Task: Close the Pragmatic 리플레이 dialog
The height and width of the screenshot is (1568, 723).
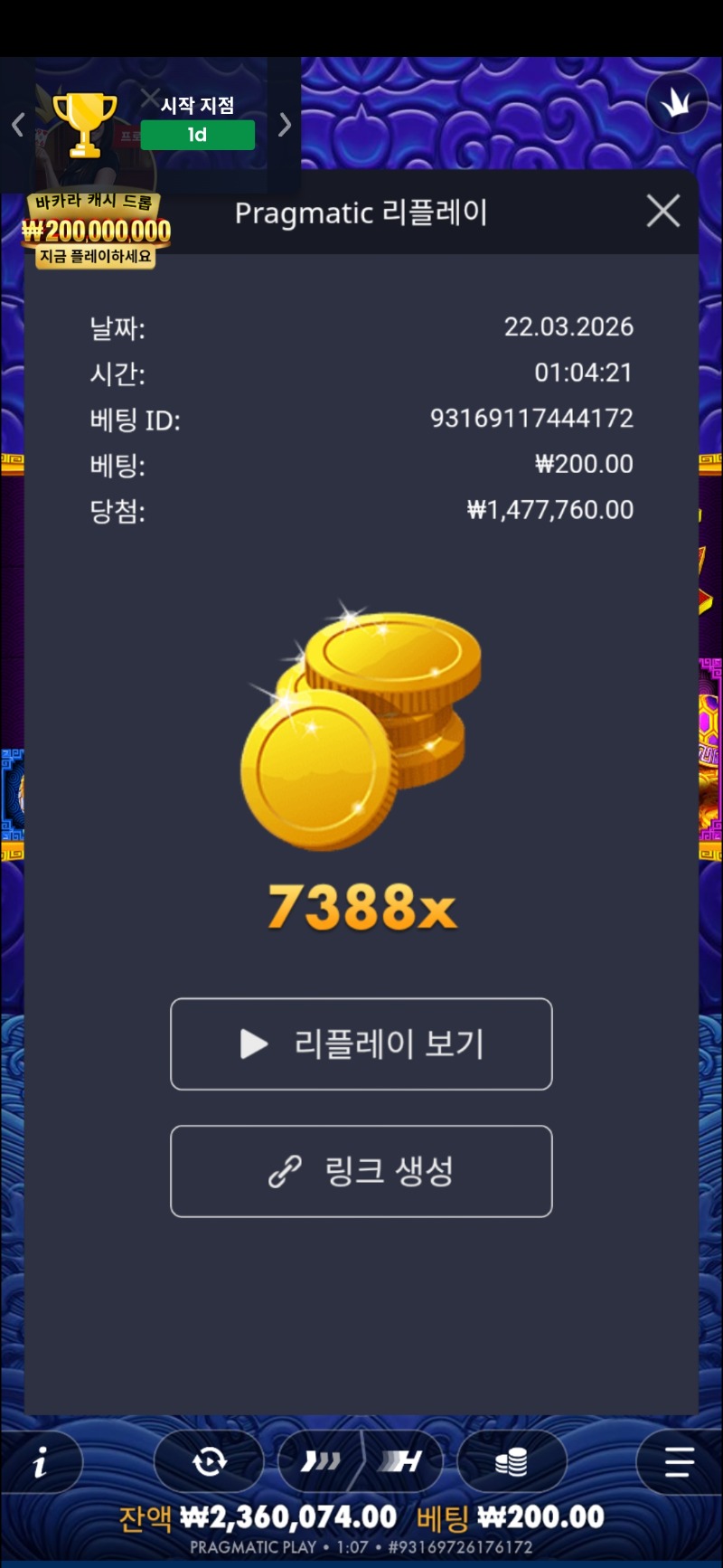Action: pyautogui.click(x=663, y=212)
